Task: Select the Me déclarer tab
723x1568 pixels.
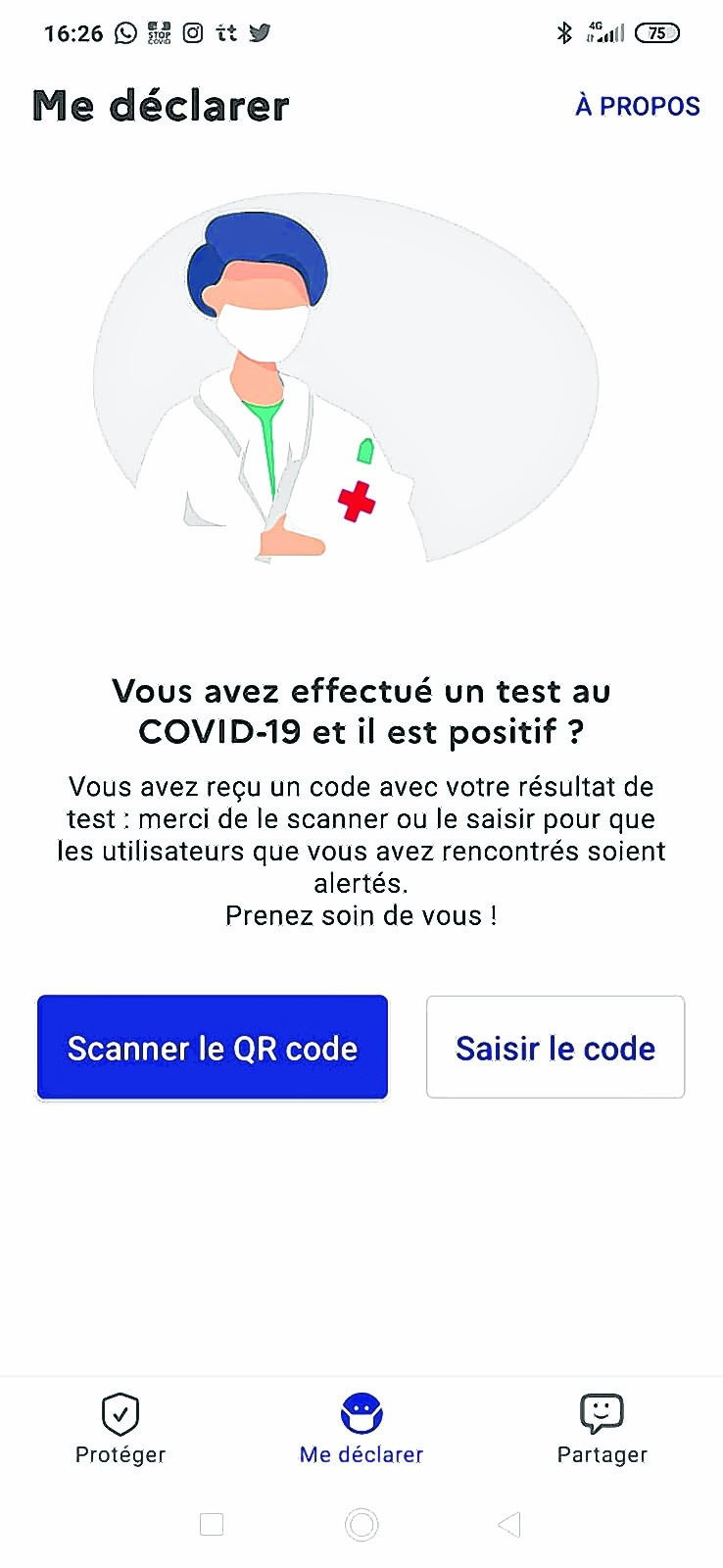Action: pos(361,1429)
